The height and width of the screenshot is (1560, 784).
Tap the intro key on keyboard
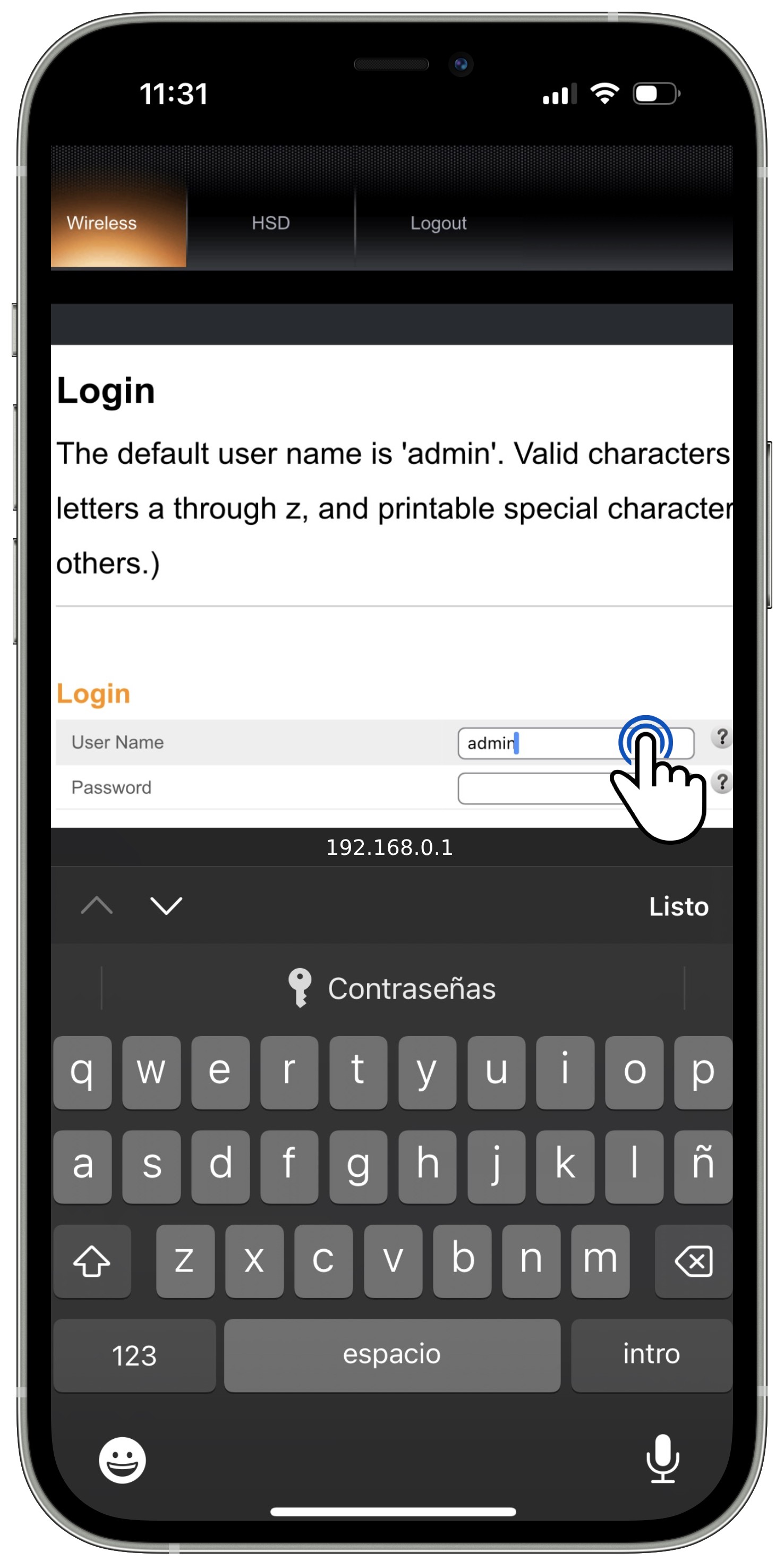[651, 1355]
